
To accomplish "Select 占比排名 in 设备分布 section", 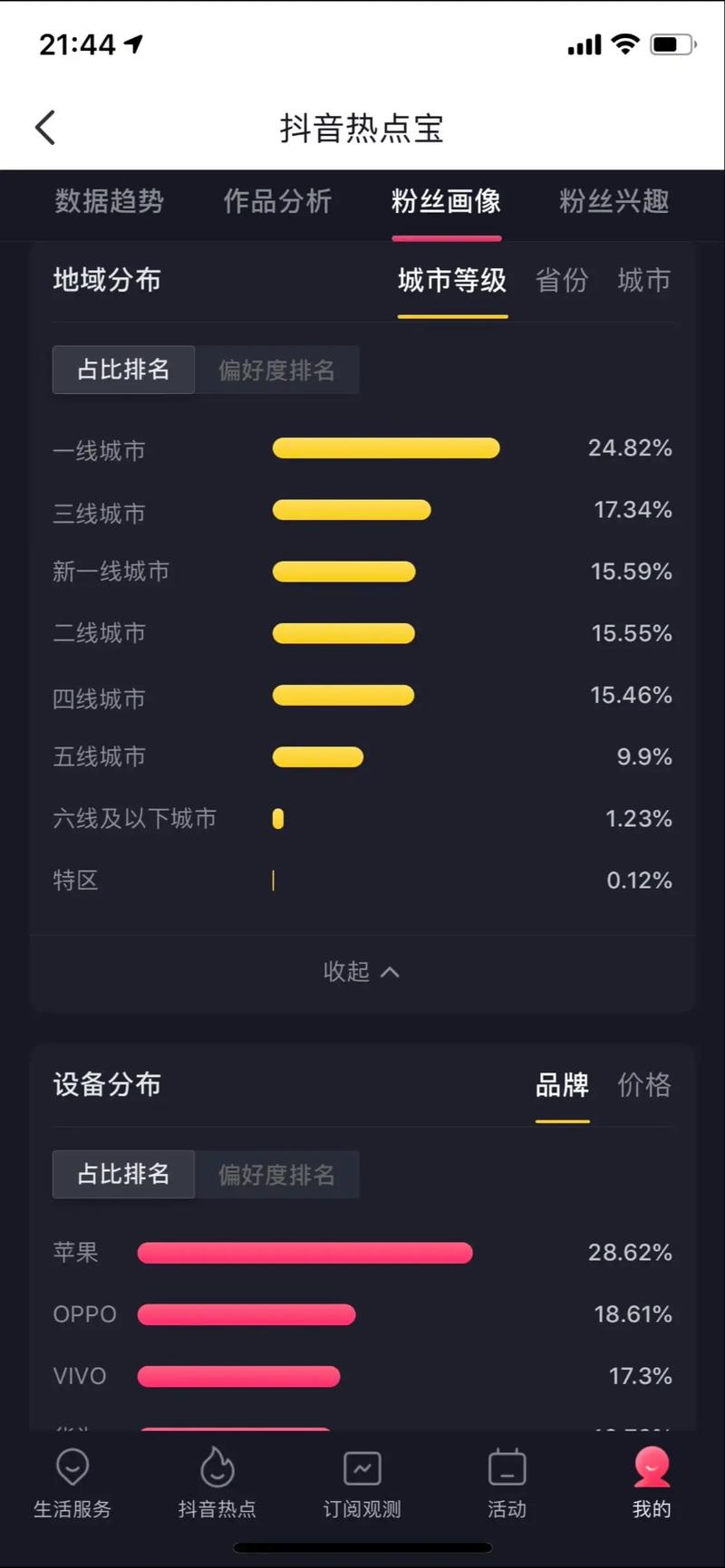I will [x=123, y=1174].
